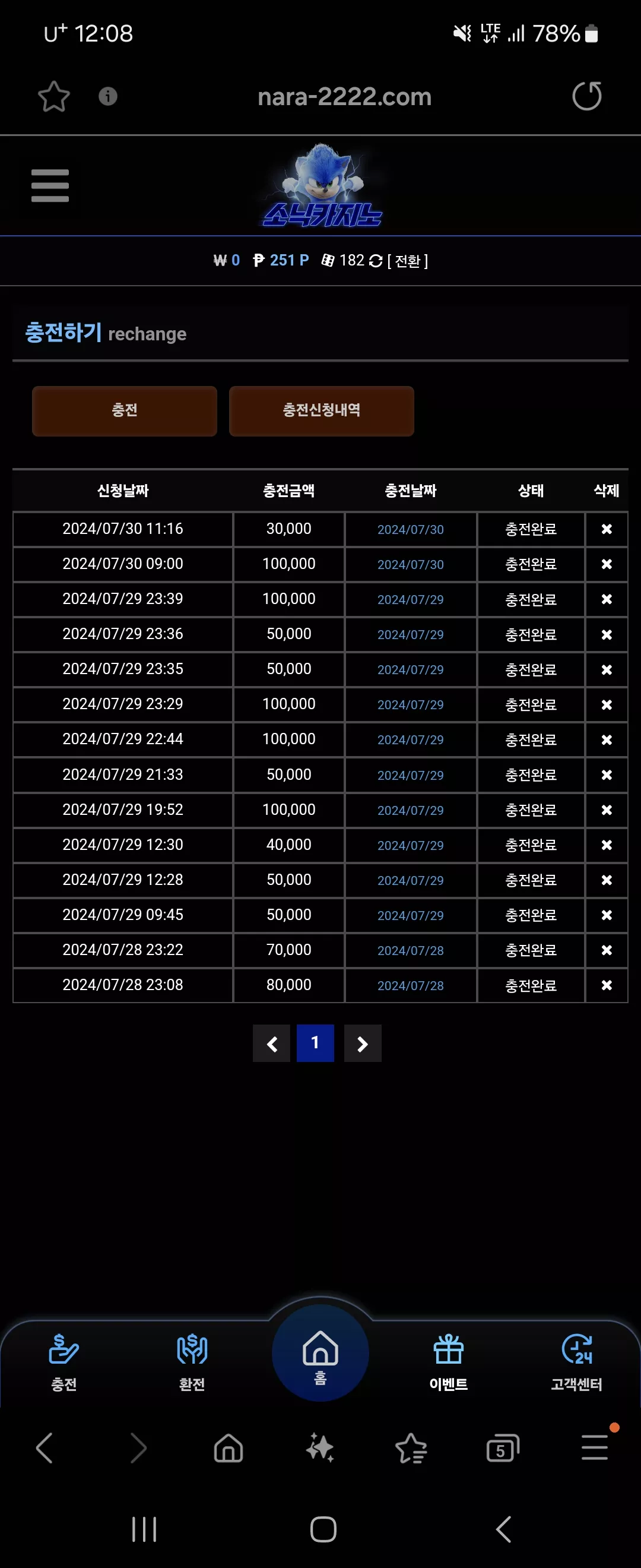Select the 충전 recharge button
Viewport: 641px width, 1568px height.
[x=125, y=411]
